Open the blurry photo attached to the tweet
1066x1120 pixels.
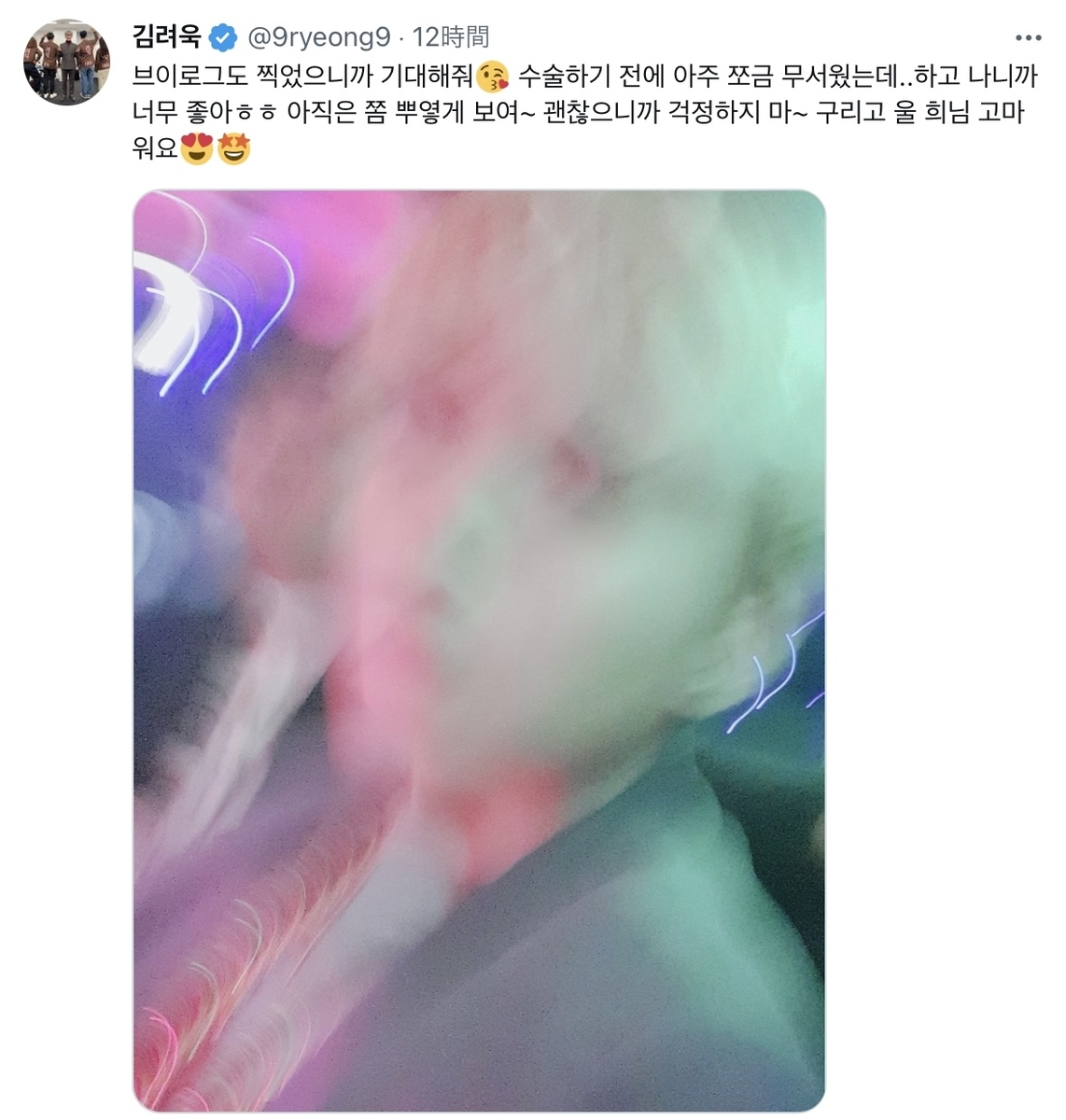[x=479, y=651]
